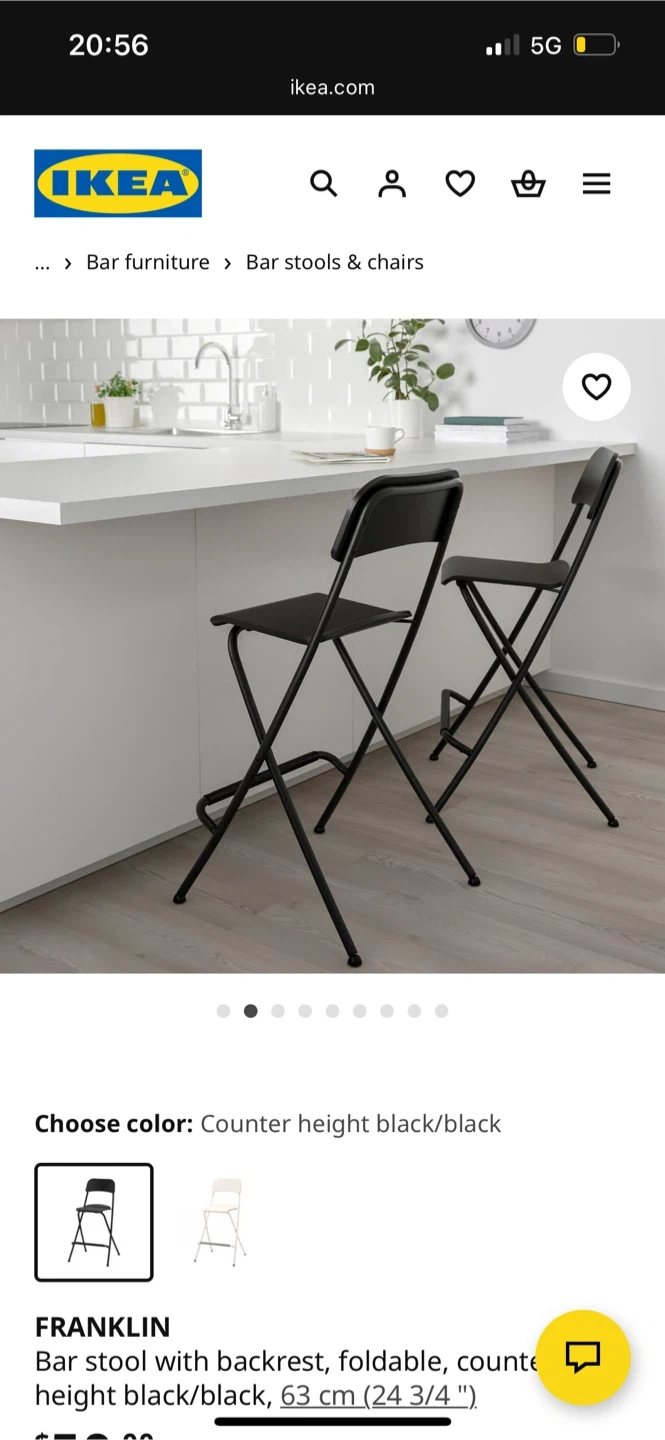Image resolution: width=665 pixels, height=1440 pixels.
Task: Save FRANKLIN stool to favorites
Action: [x=596, y=386]
